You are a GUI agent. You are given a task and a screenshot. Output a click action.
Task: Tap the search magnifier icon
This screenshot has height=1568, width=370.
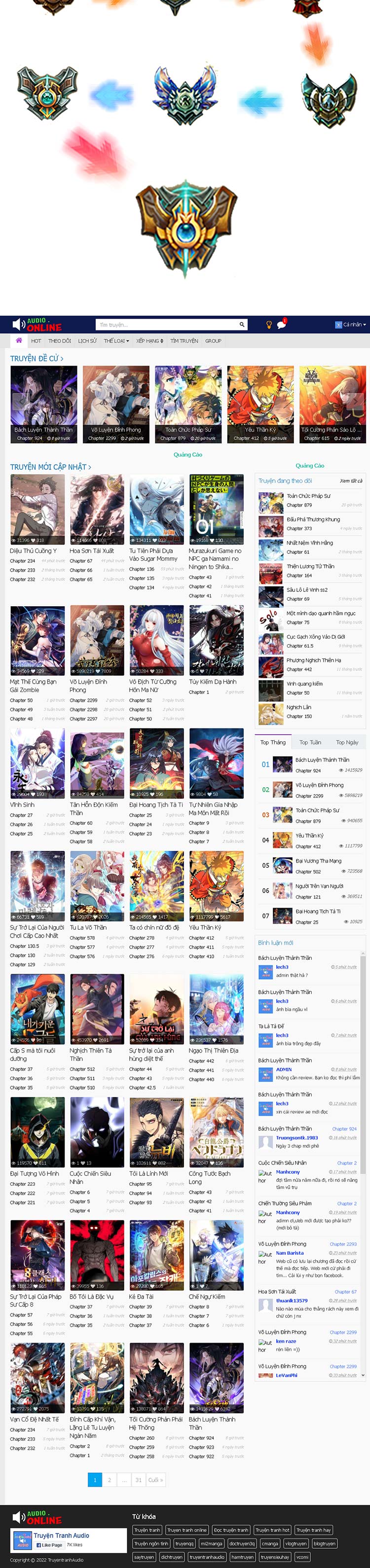(242, 325)
